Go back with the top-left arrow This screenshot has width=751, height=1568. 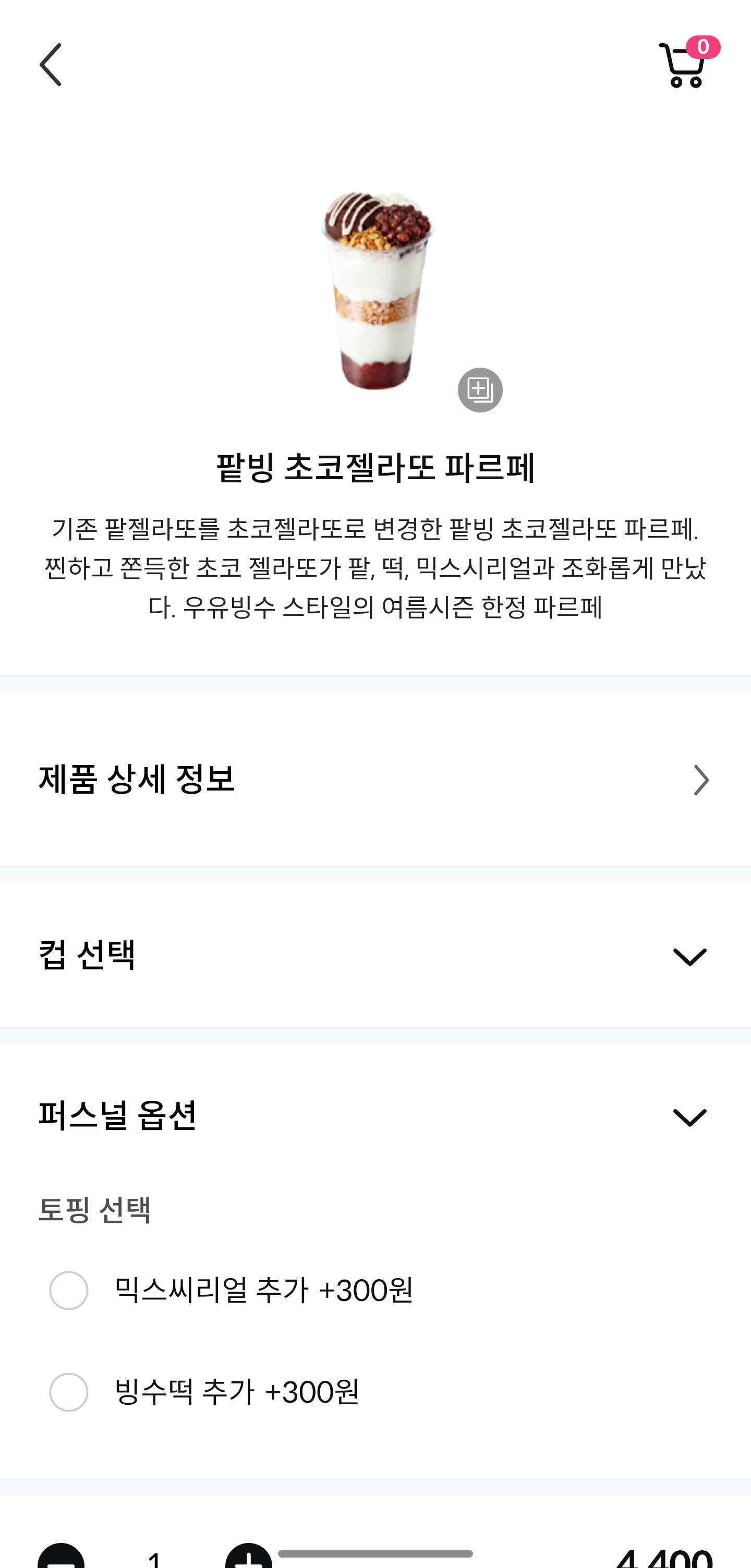(x=51, y=65)
